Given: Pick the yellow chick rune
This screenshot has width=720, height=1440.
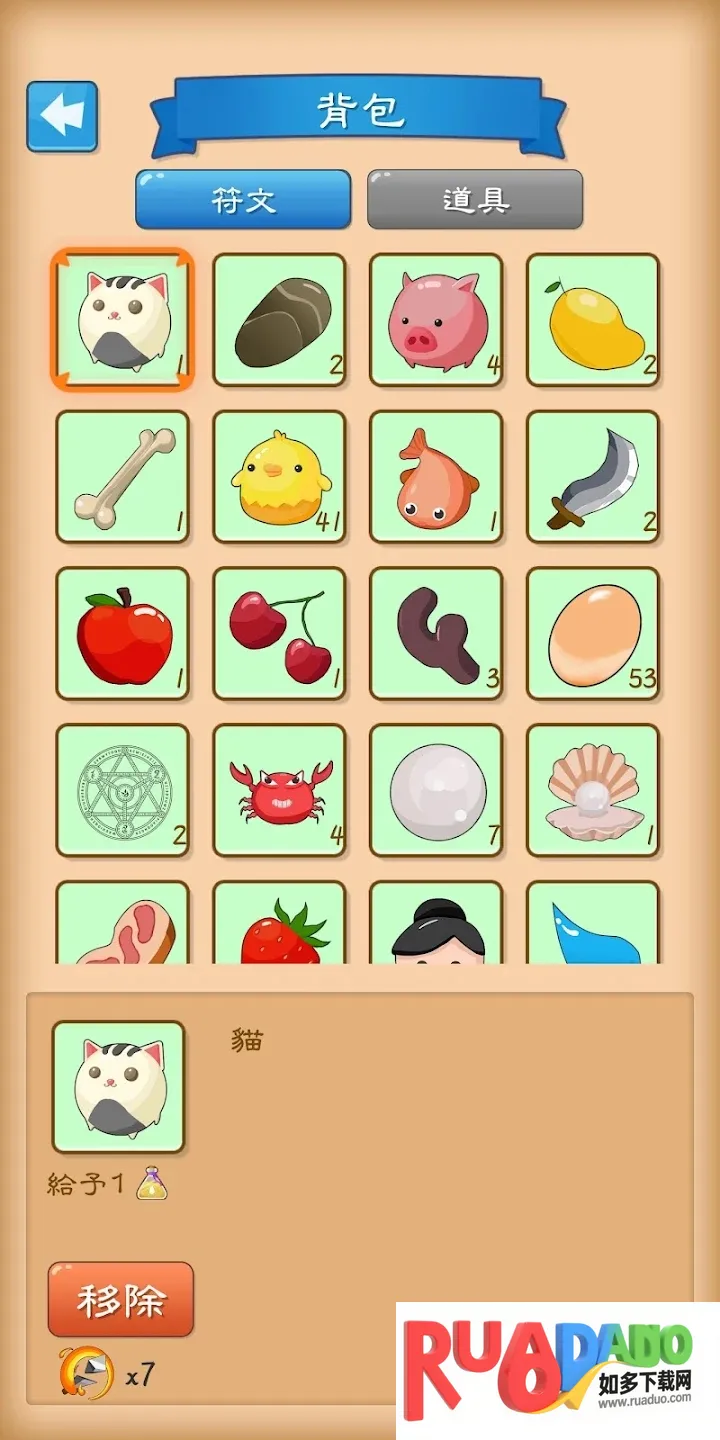Looking at the screenshot, I should click(x=279, y=477).
